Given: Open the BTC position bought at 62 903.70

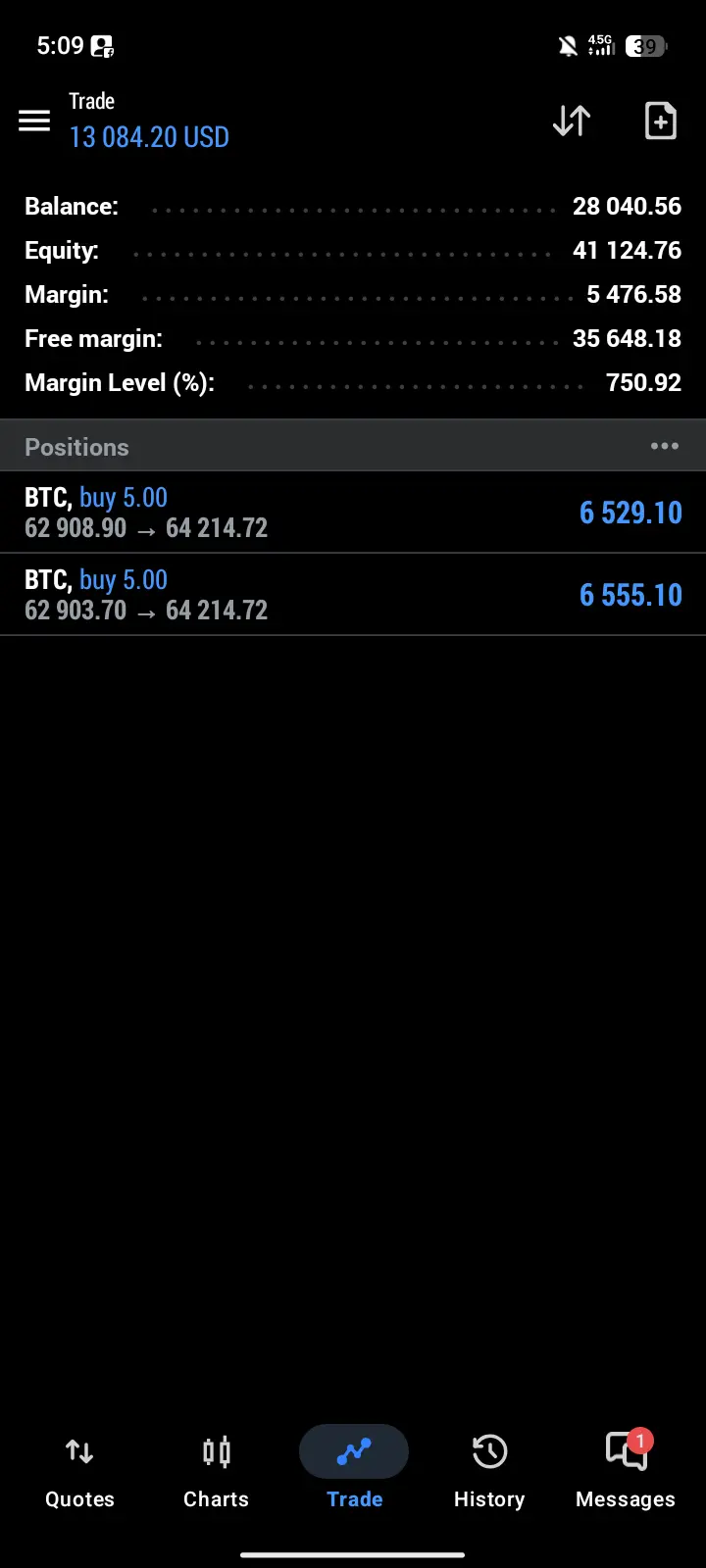Looking at the screenshot, I should click(353, 595).
